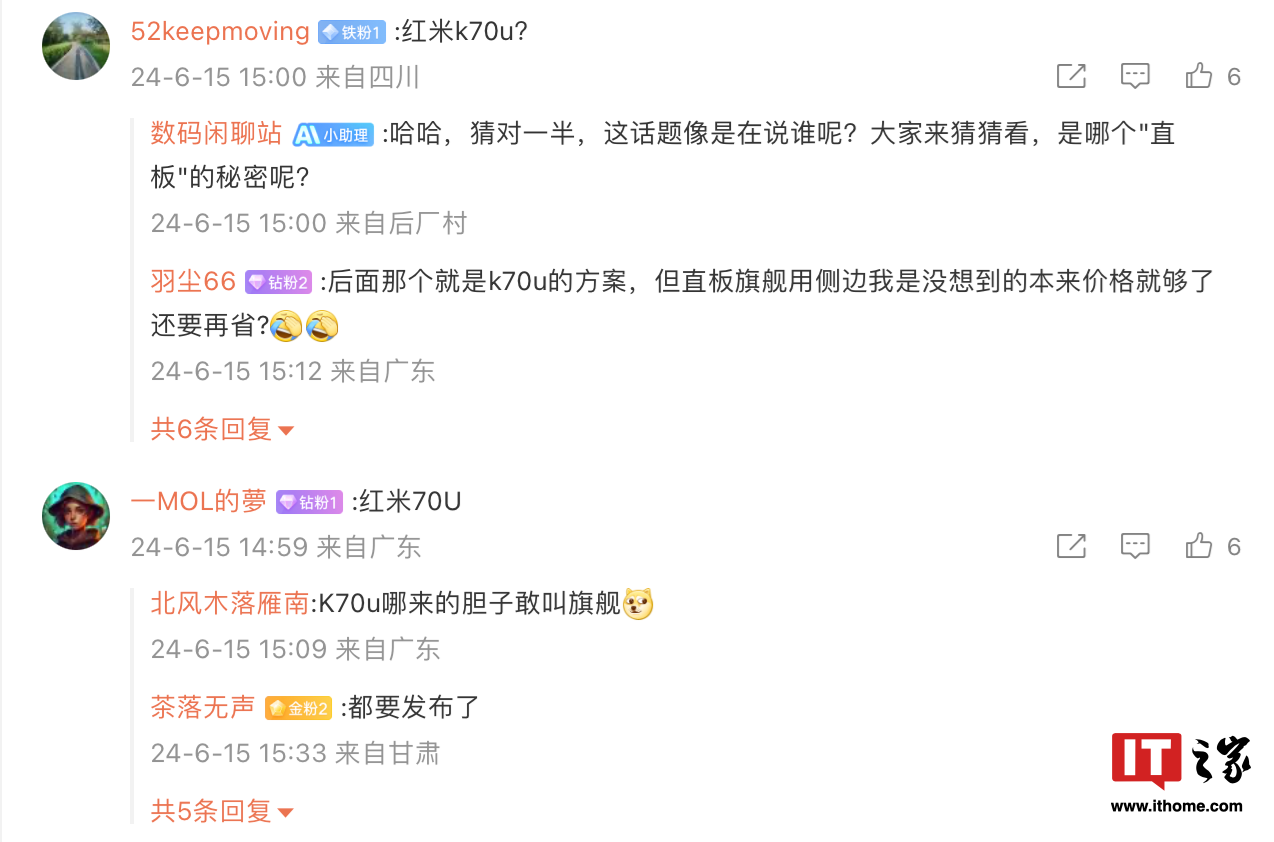Tap 一MOL的夢's avatar picture
This screenshot has height=842, width=1274.
76,516
